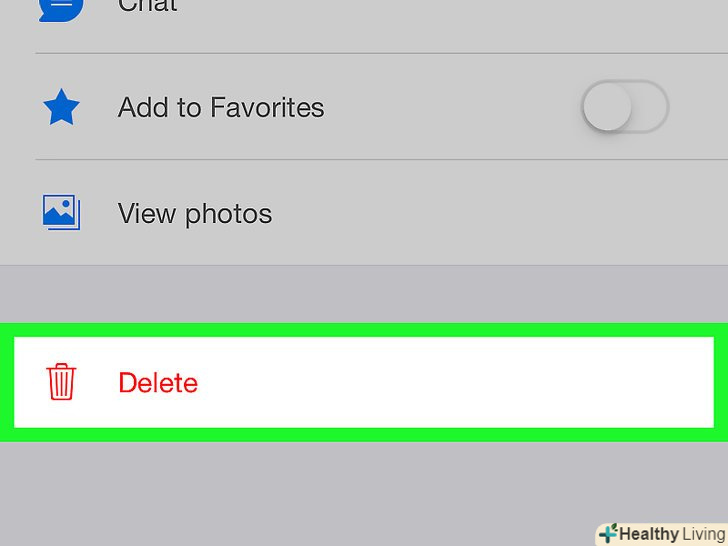The width and height of the screenshot is (728, 546).
Task: Delete this contact
Action: coord(157,383)
